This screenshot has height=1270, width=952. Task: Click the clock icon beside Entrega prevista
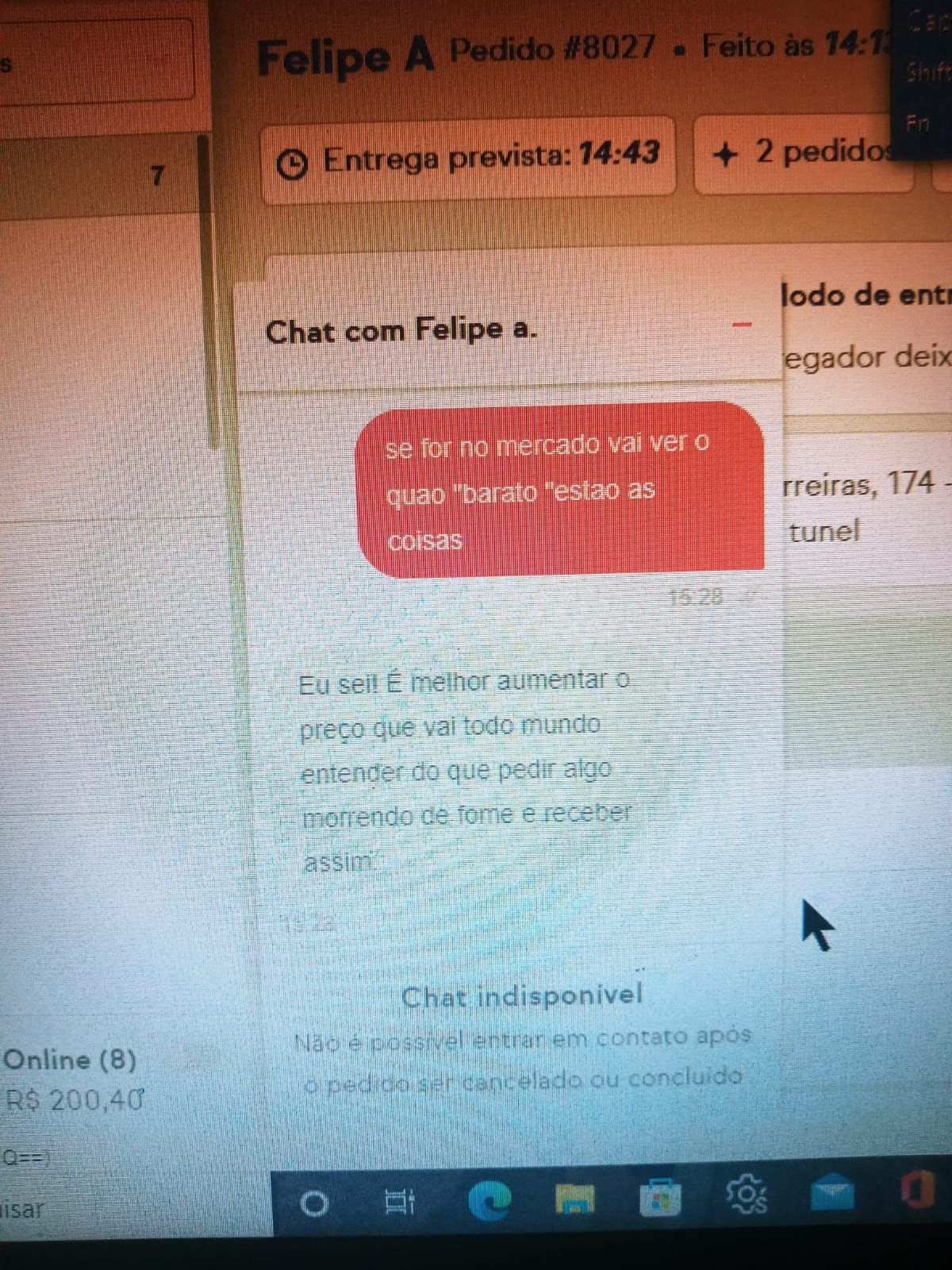294,160
